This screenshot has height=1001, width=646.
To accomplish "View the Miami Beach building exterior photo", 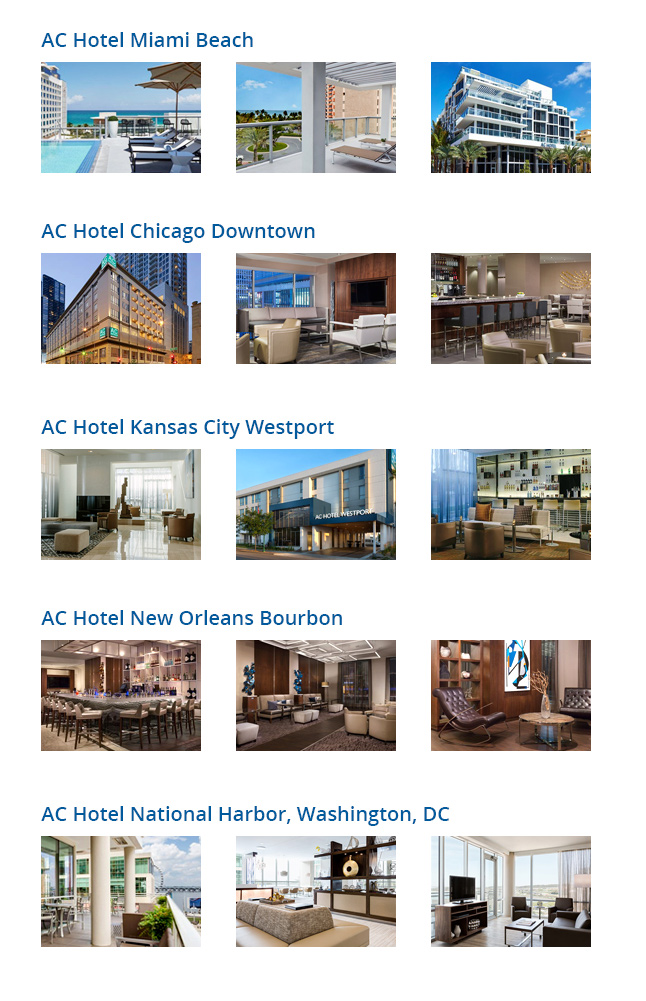I will point(511,117).
